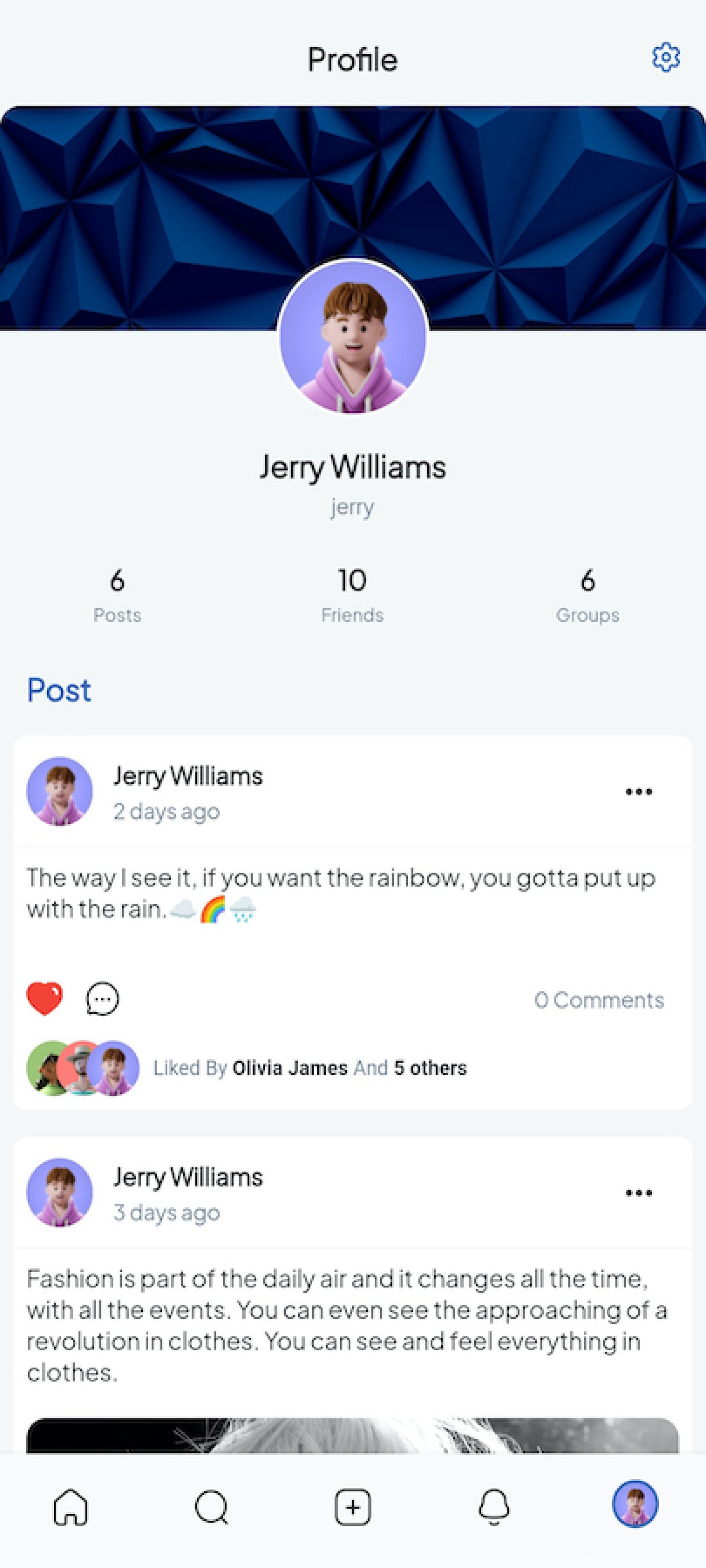
Task: Go to the Home tab
Action: tap(71, 1507)
